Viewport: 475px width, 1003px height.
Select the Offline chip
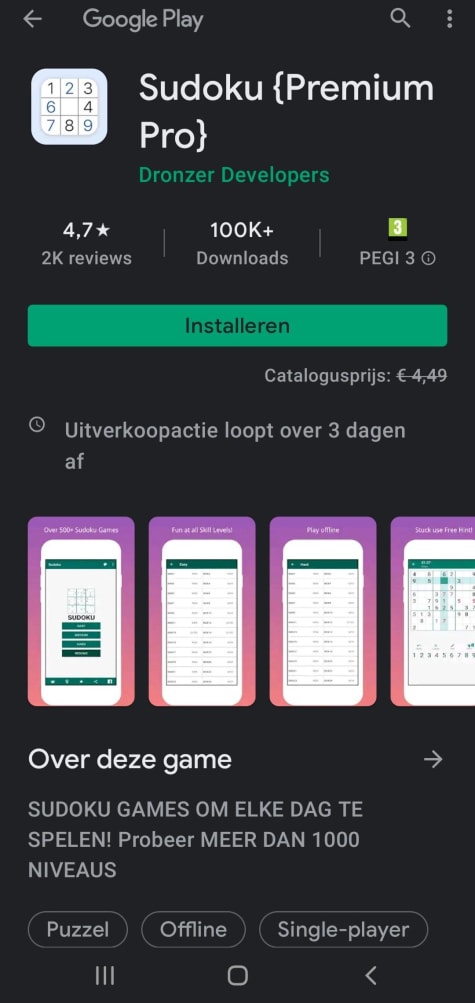(194, 929)
